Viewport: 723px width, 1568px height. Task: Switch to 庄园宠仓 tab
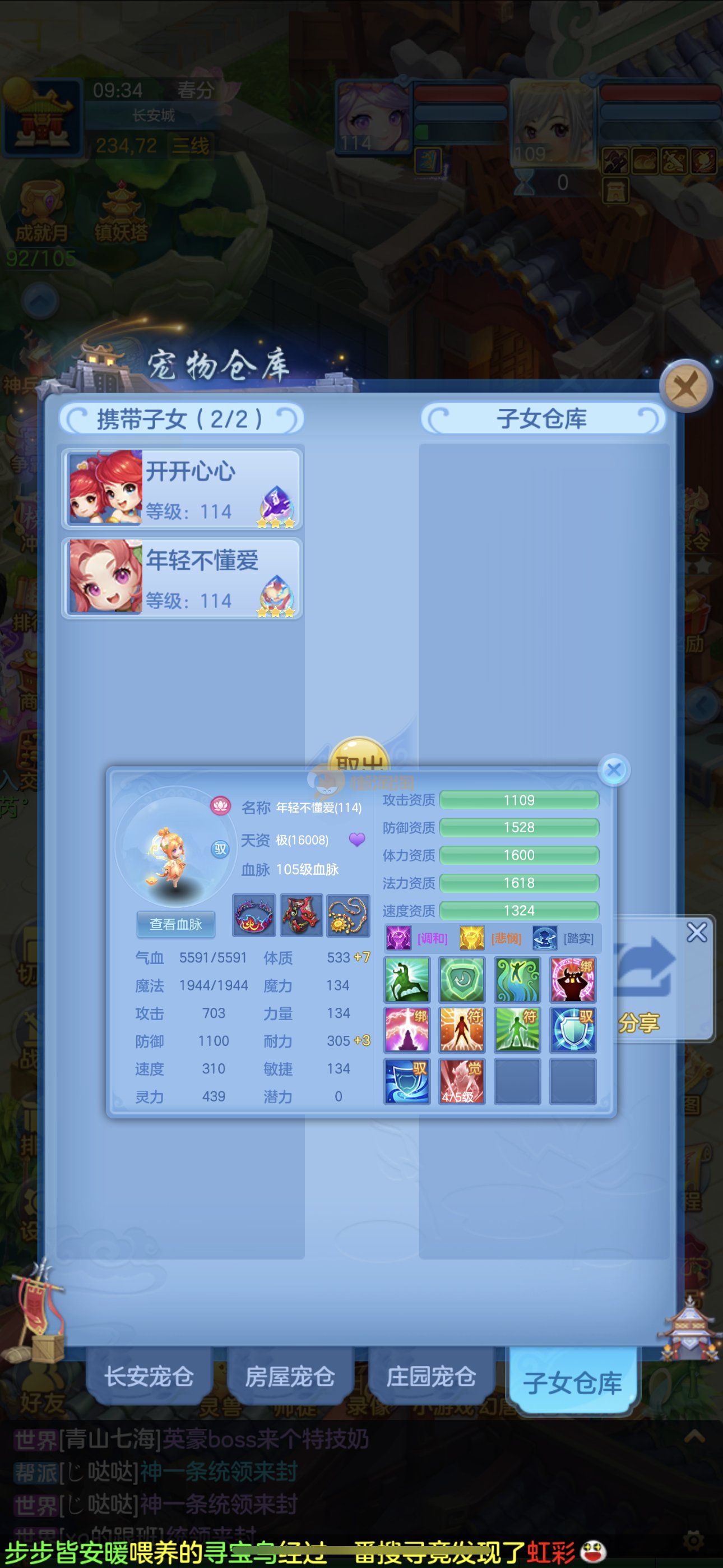click(431, 1376)
